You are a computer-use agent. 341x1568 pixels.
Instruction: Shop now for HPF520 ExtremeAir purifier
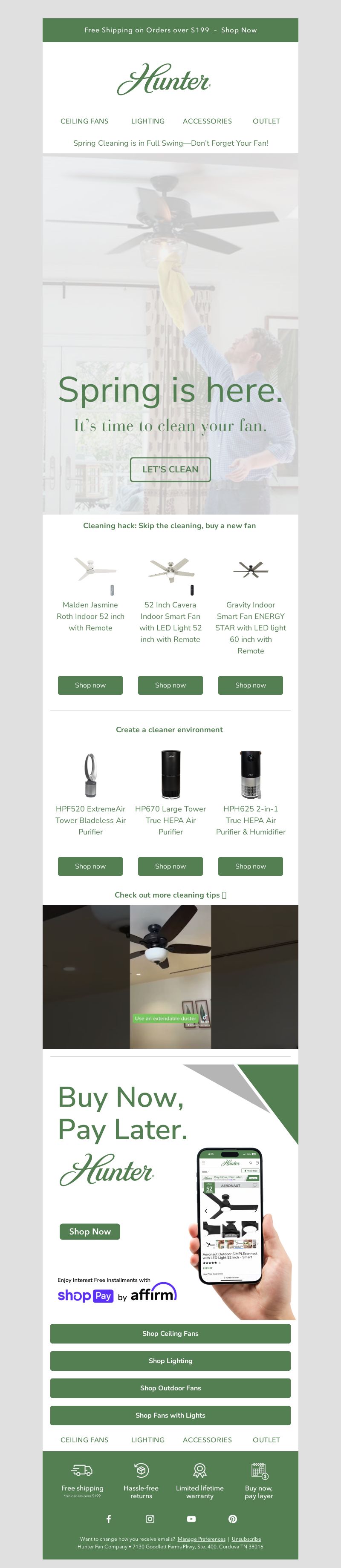click(x=90, y=866)
